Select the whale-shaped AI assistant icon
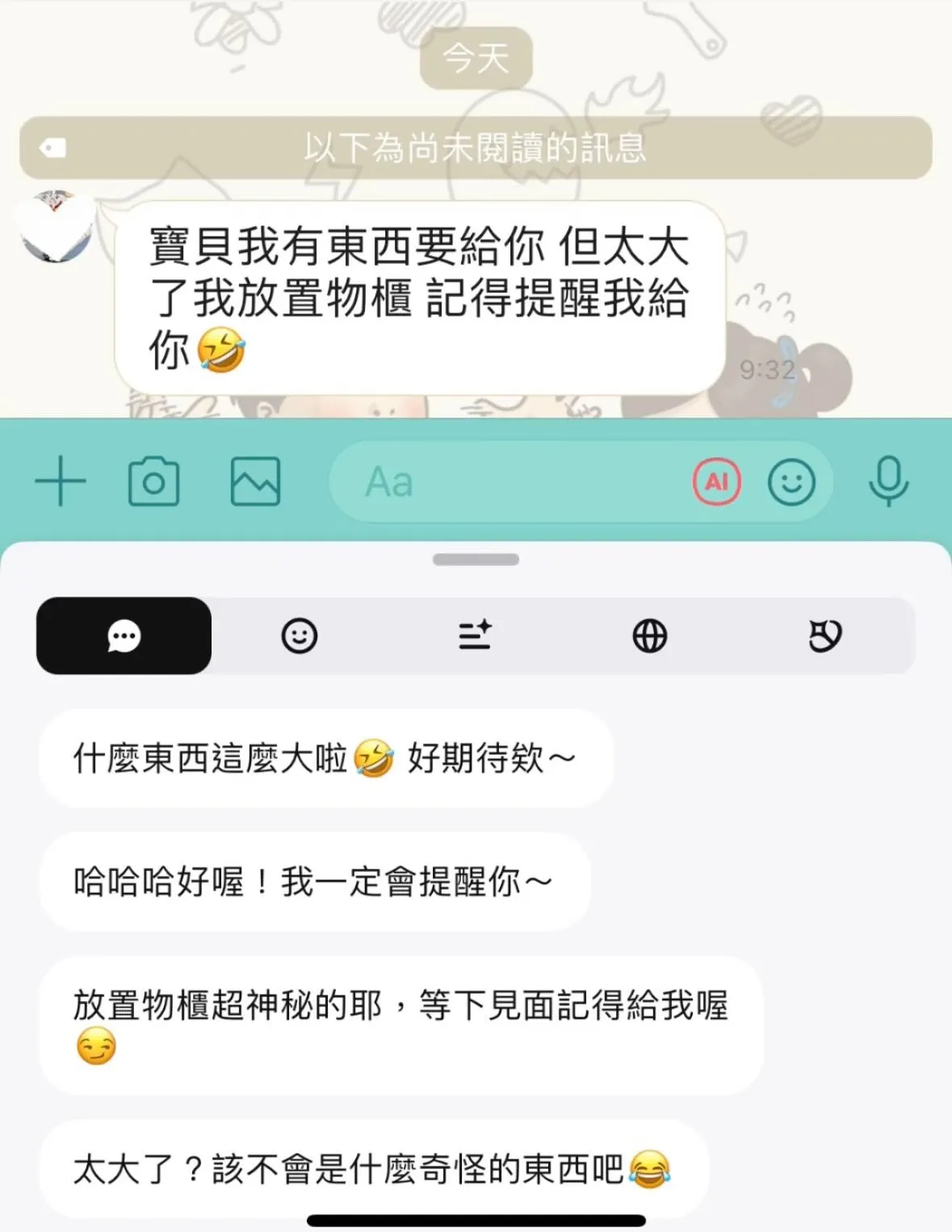Screen dimensions: 952x1232 [x=825, y=635]
